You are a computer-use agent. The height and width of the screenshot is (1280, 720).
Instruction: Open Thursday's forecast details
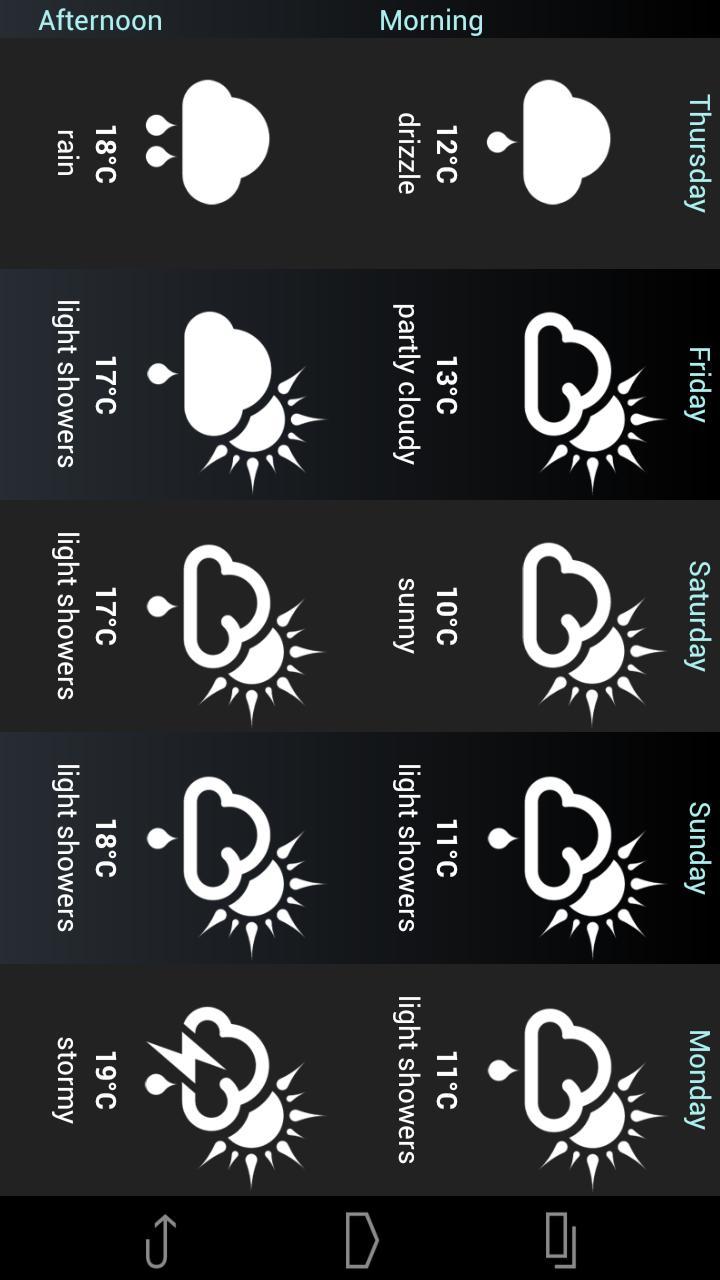(x=360, y=153)
